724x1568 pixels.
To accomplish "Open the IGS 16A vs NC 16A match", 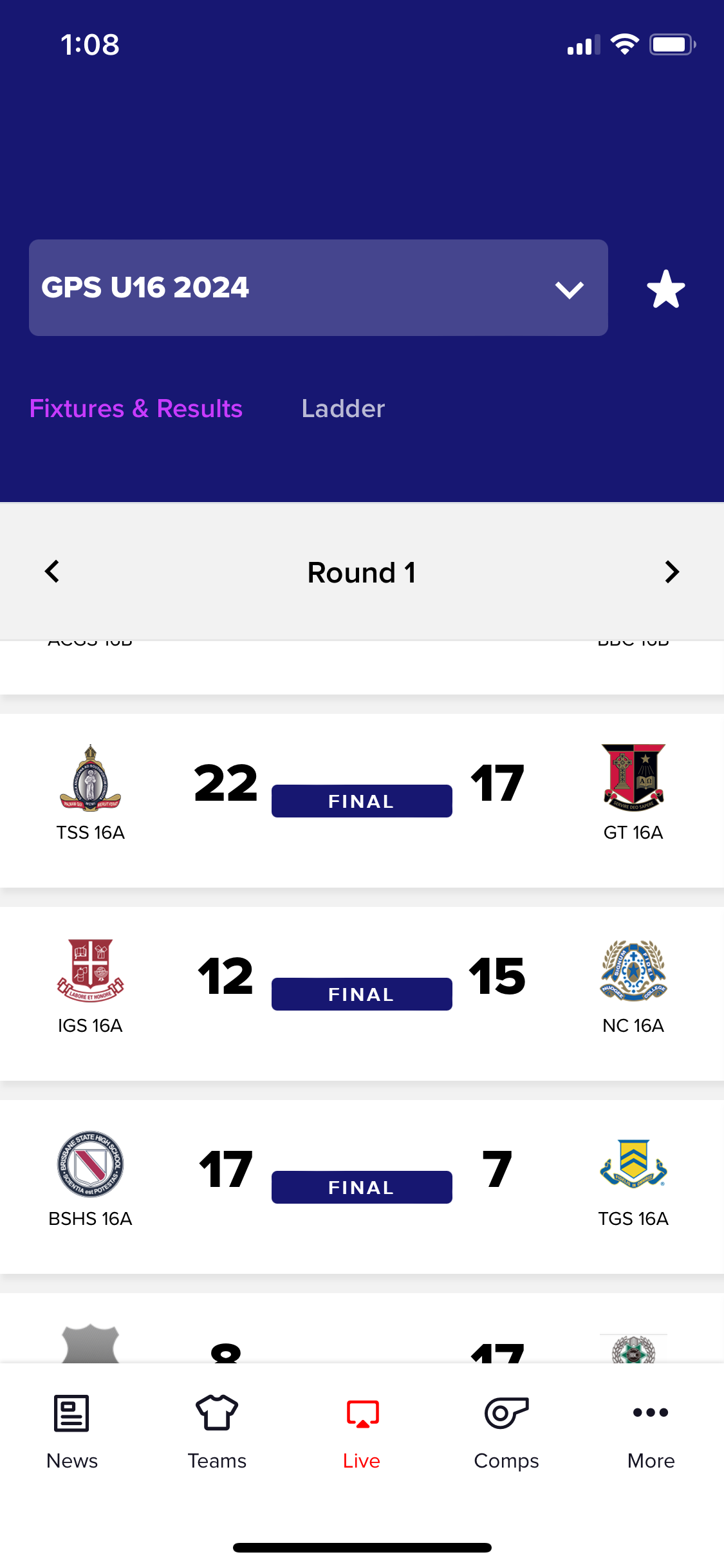I will 361,993.
